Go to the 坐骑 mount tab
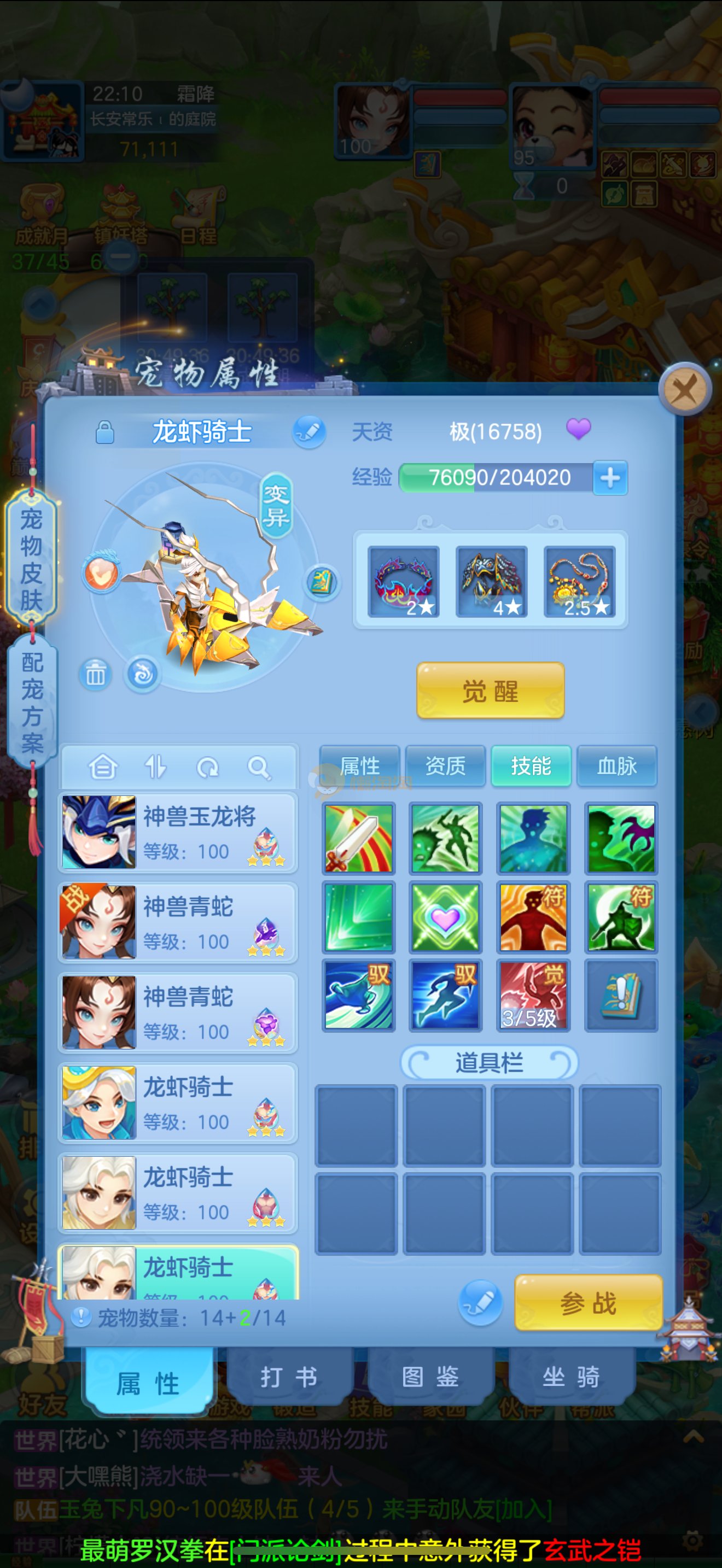The height and width of the screenshot is (1568, 722). coord(571,1376)
